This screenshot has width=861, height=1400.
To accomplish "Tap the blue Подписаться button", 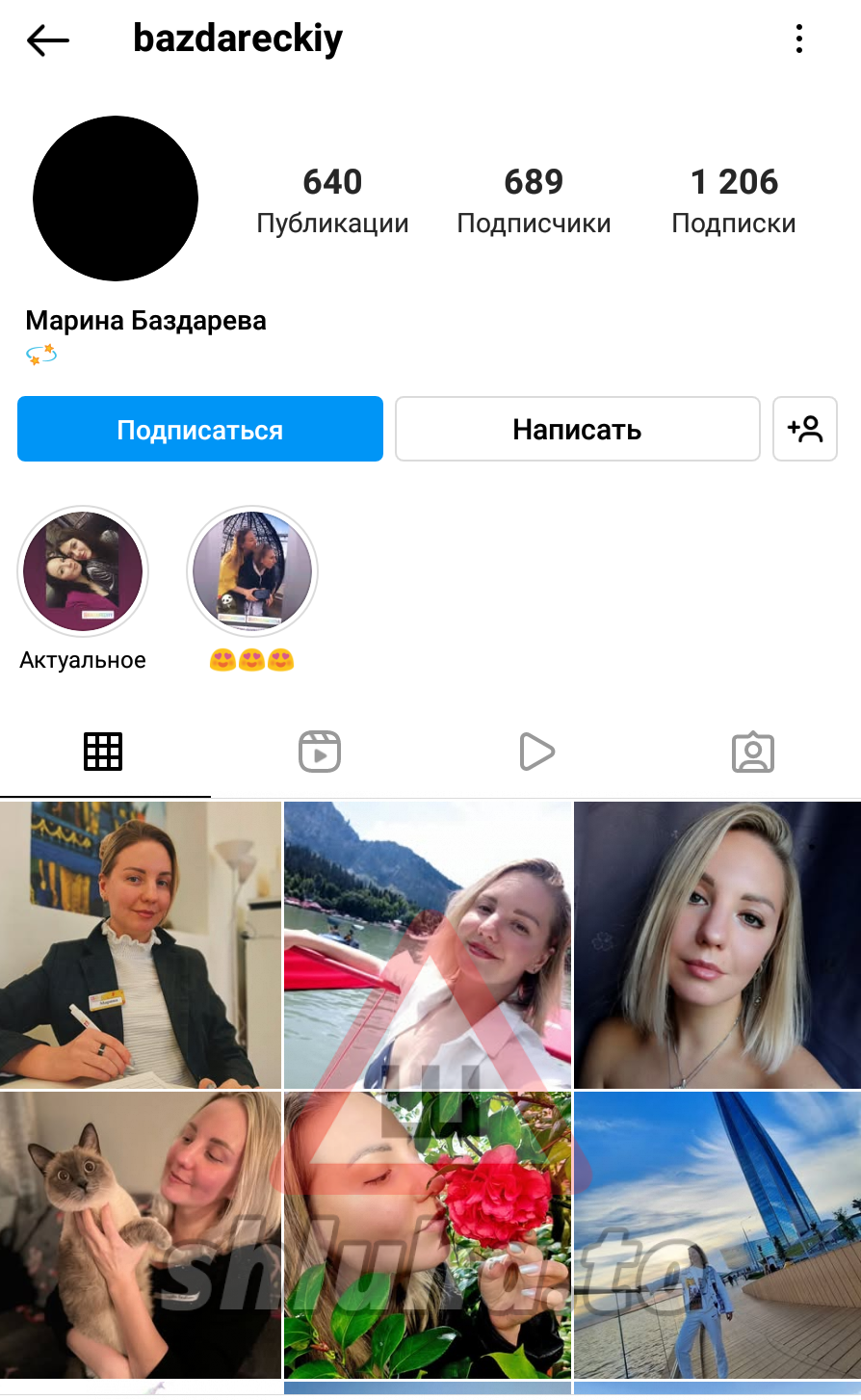I will click(200, 429).
